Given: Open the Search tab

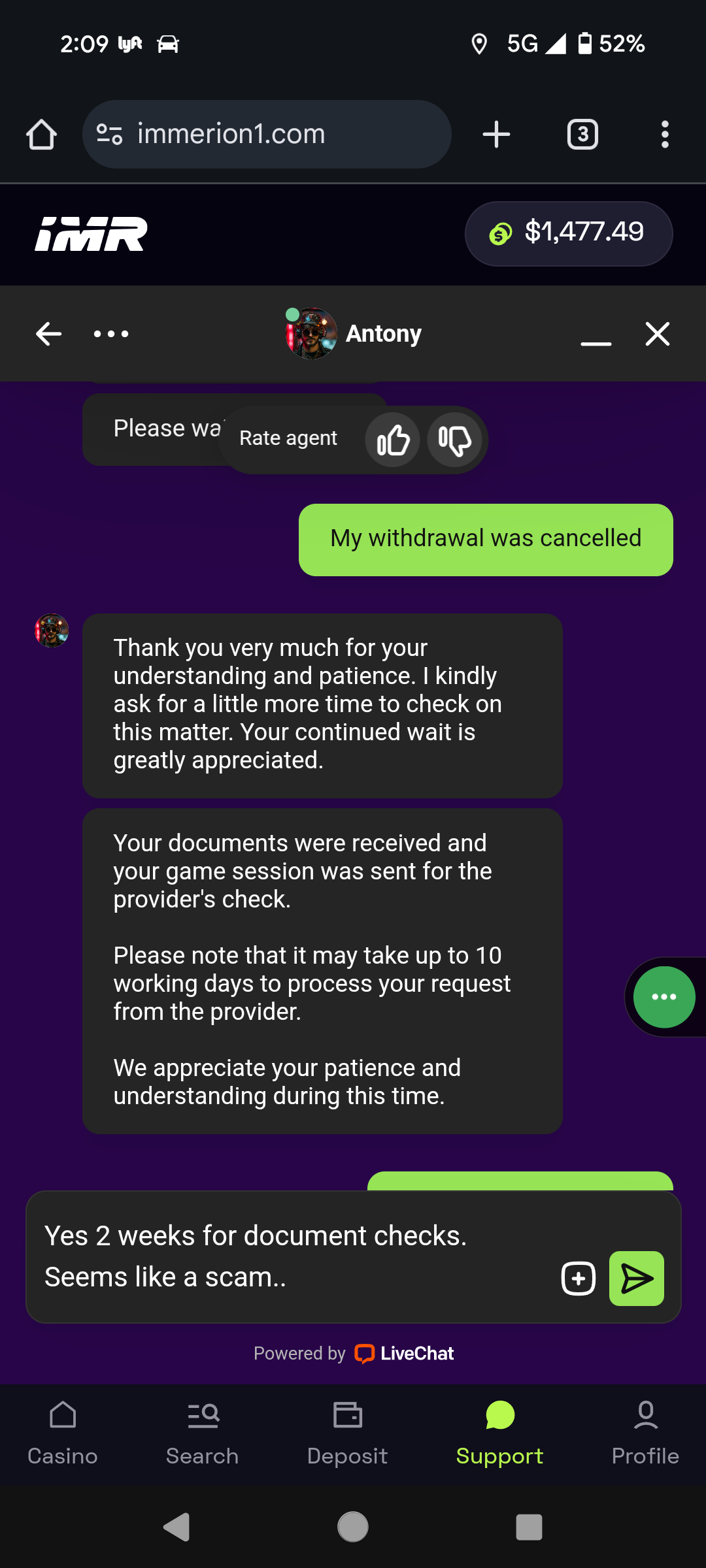Looking at the screenshot, I should (203, 1433).
